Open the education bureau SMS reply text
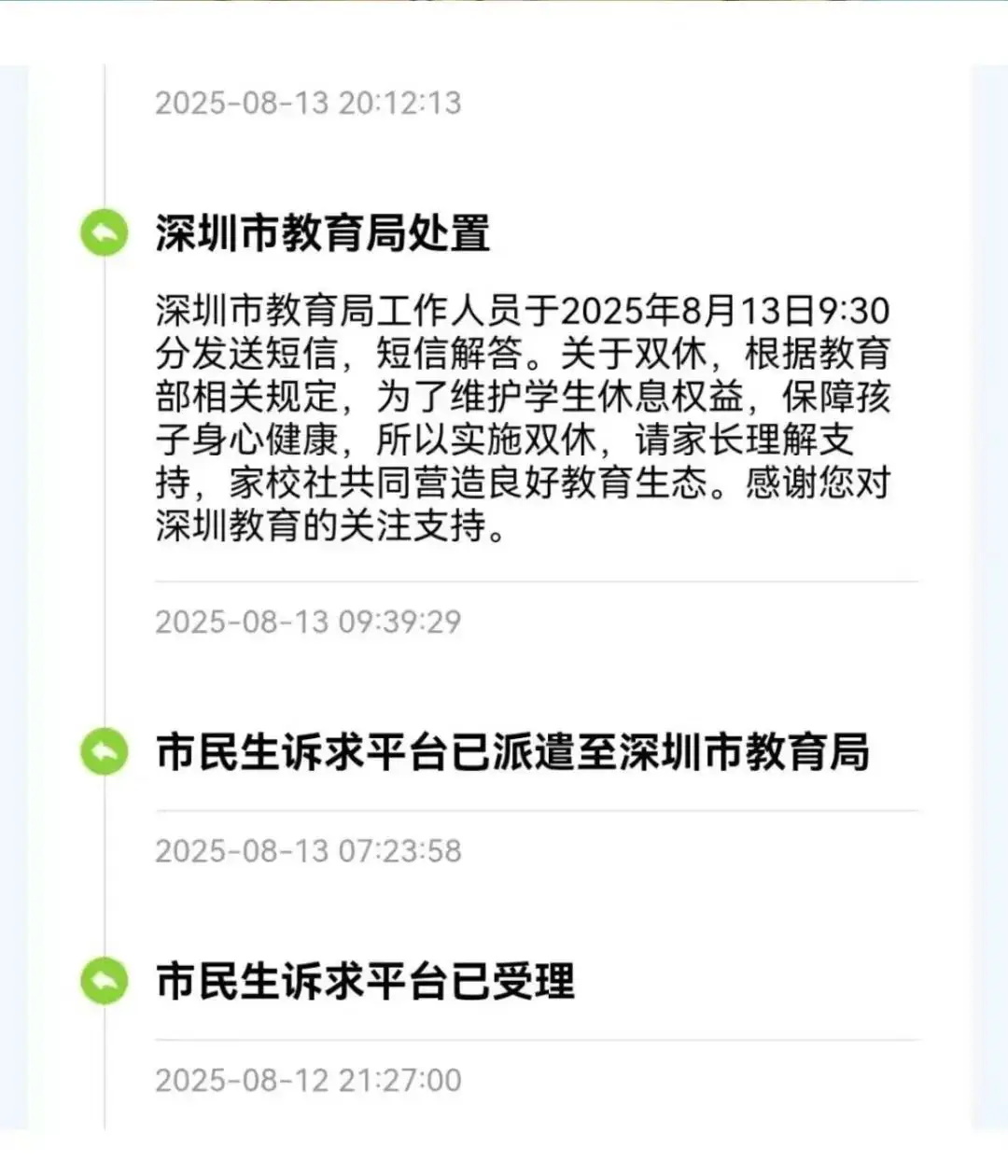The height and width of the screenshot is (1176, 1008). (523, 415)
